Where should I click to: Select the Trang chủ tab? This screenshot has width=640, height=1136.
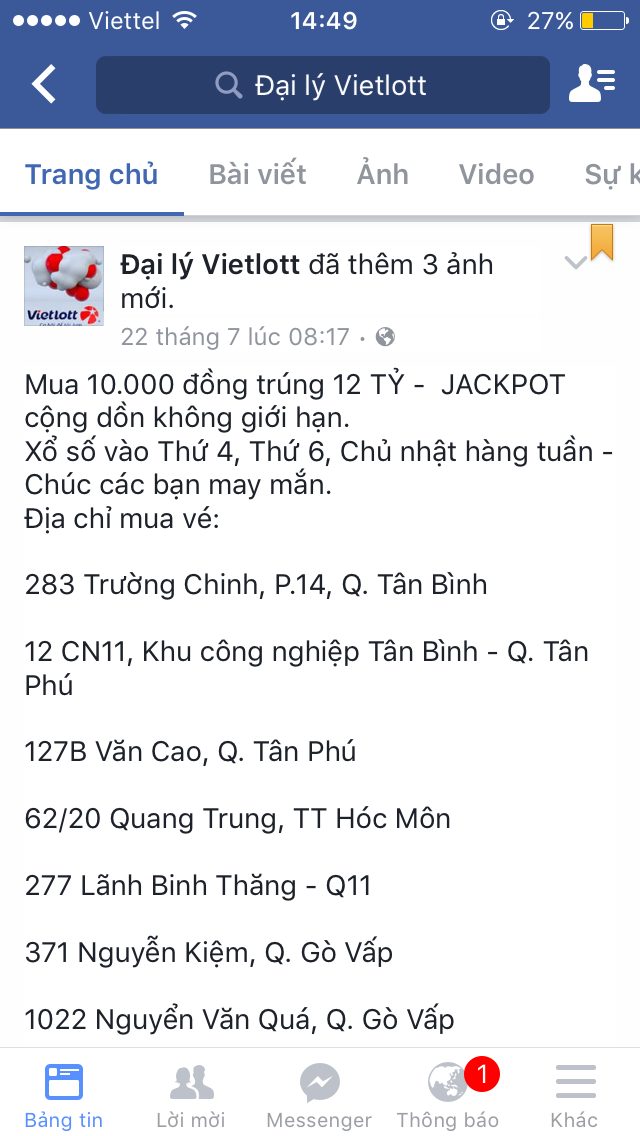91,175
